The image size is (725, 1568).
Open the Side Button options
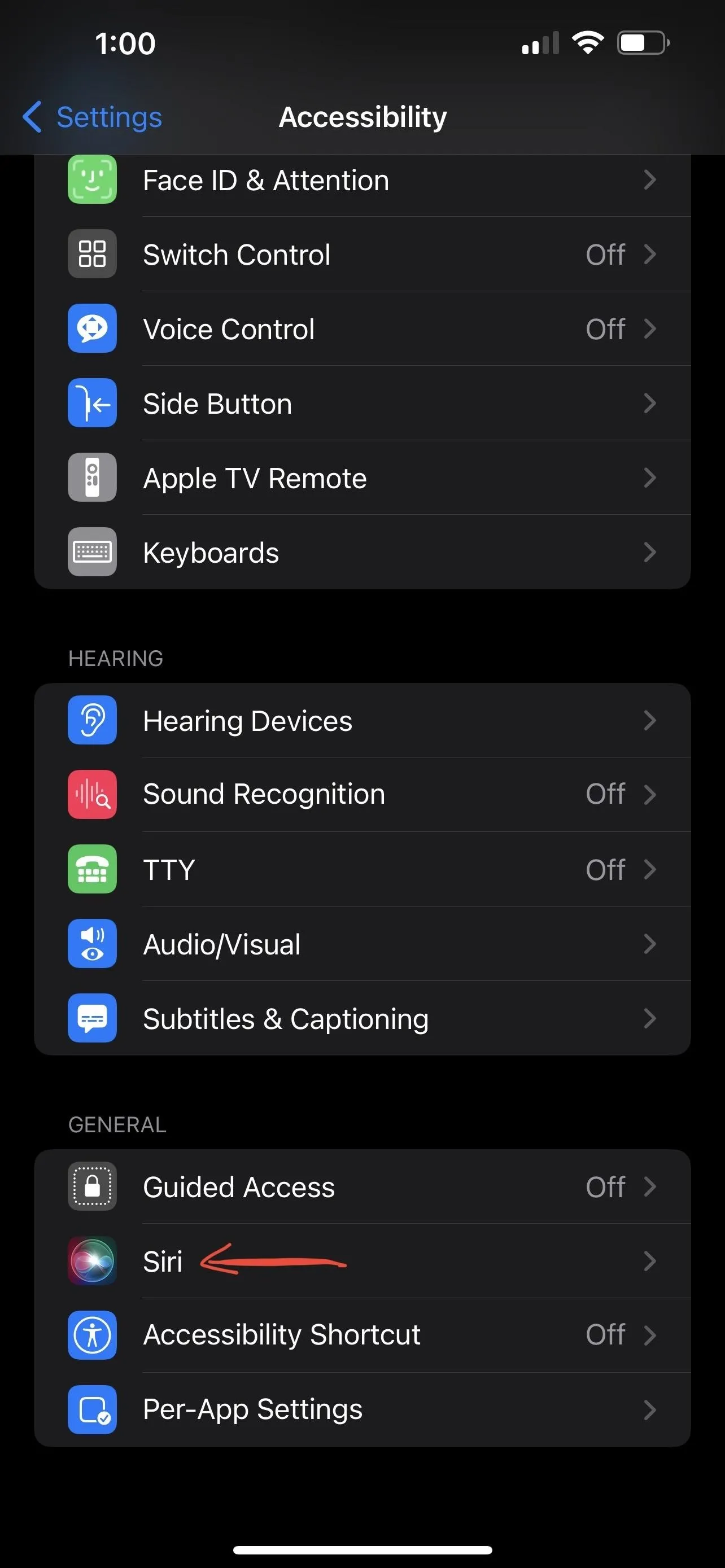[x=362, y=403]
